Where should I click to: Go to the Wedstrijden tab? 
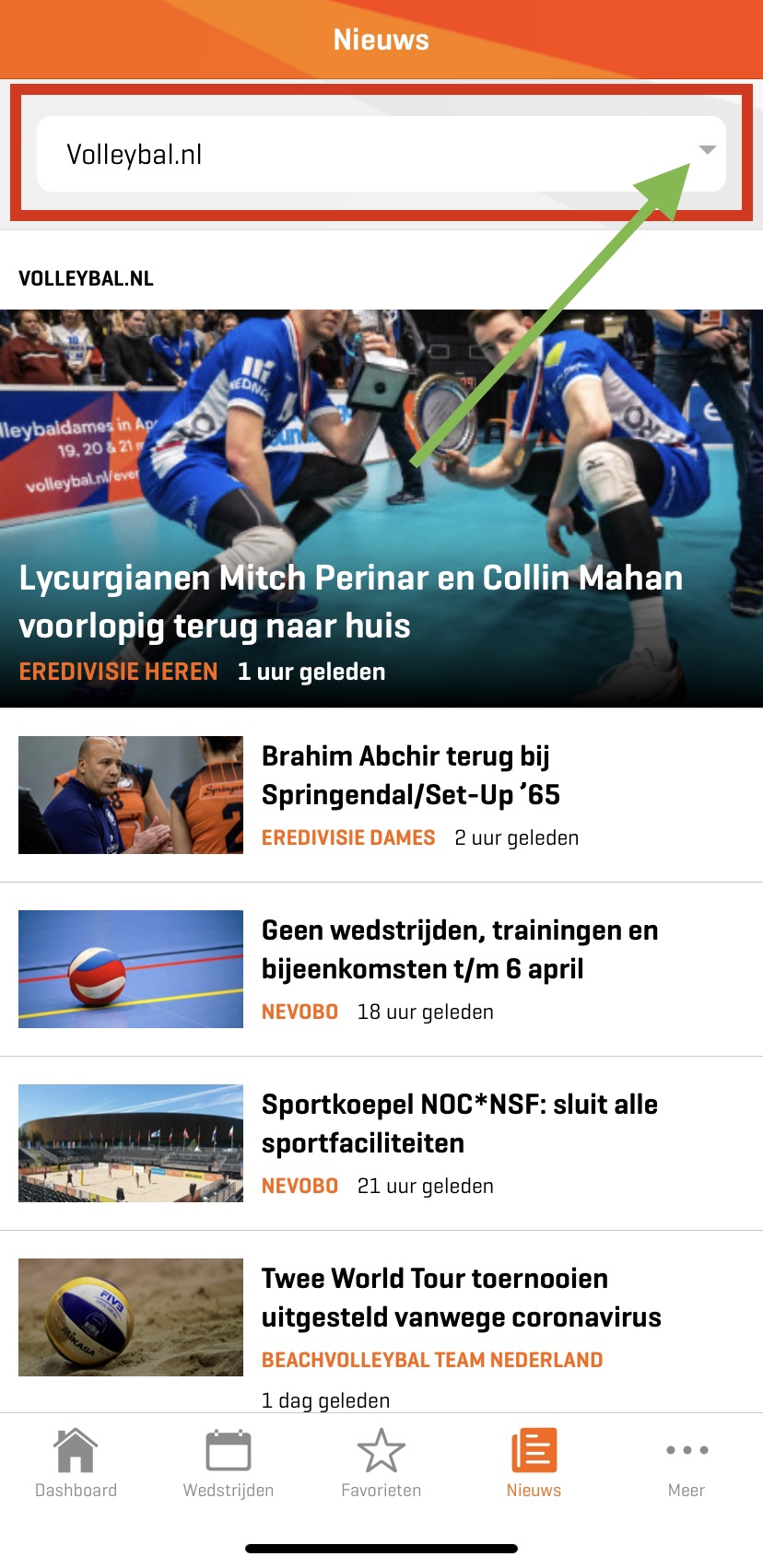coord(229,1464)
